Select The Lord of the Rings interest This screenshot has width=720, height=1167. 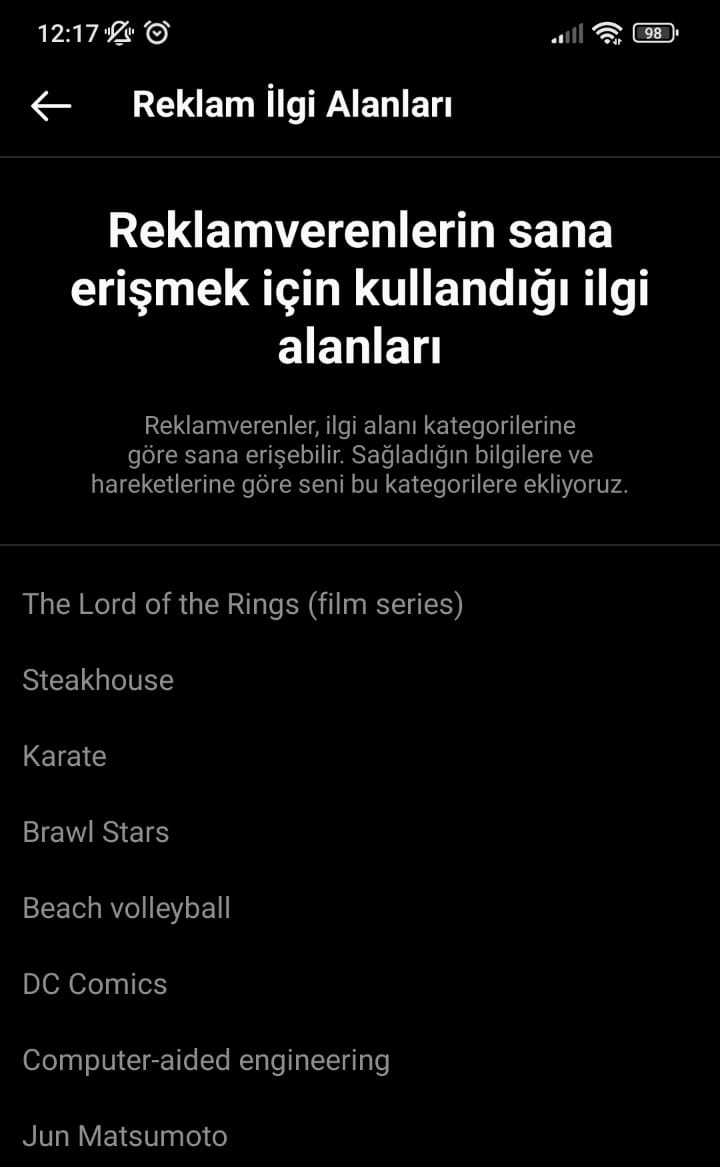pos(244,603)
